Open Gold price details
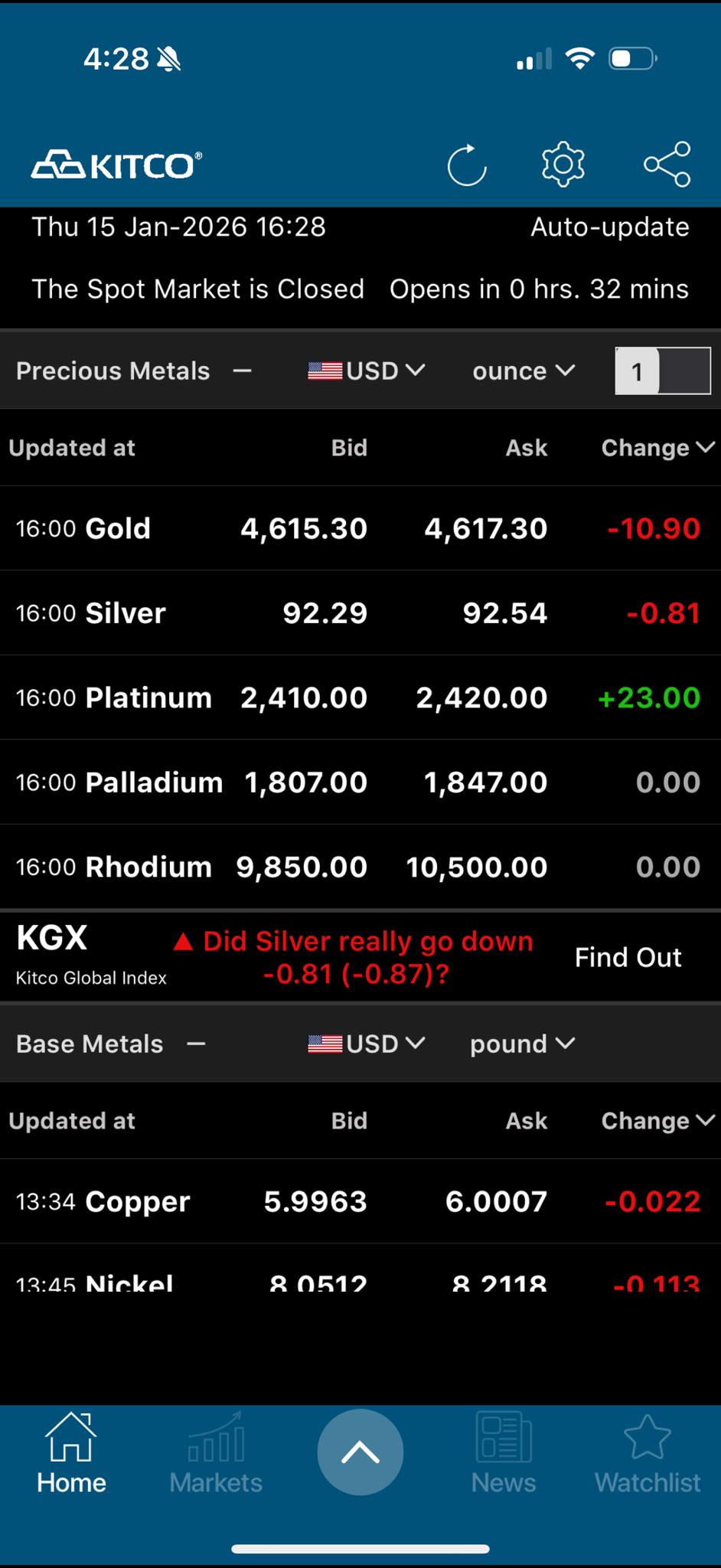 point(360,528)
